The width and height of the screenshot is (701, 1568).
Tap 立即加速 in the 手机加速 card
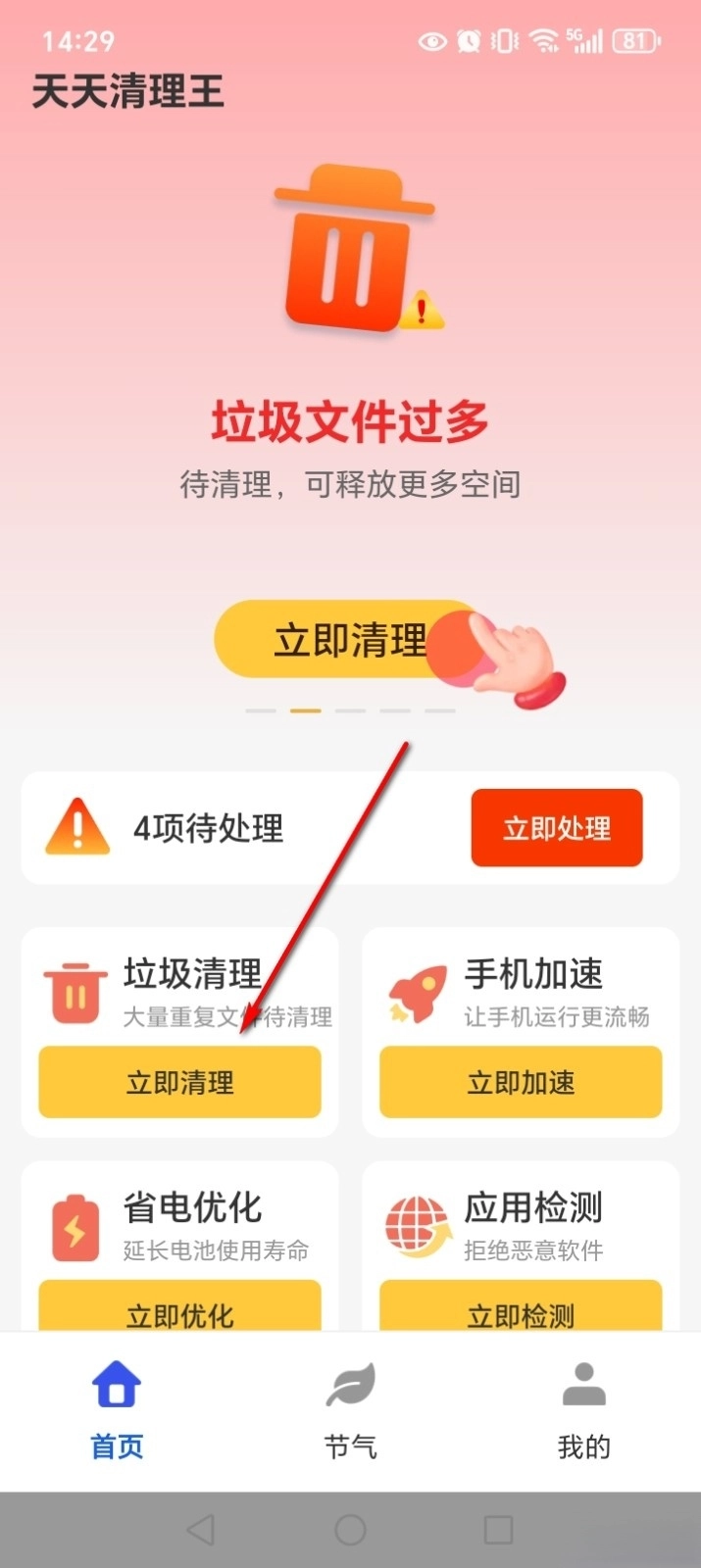tap(521, 1082)
